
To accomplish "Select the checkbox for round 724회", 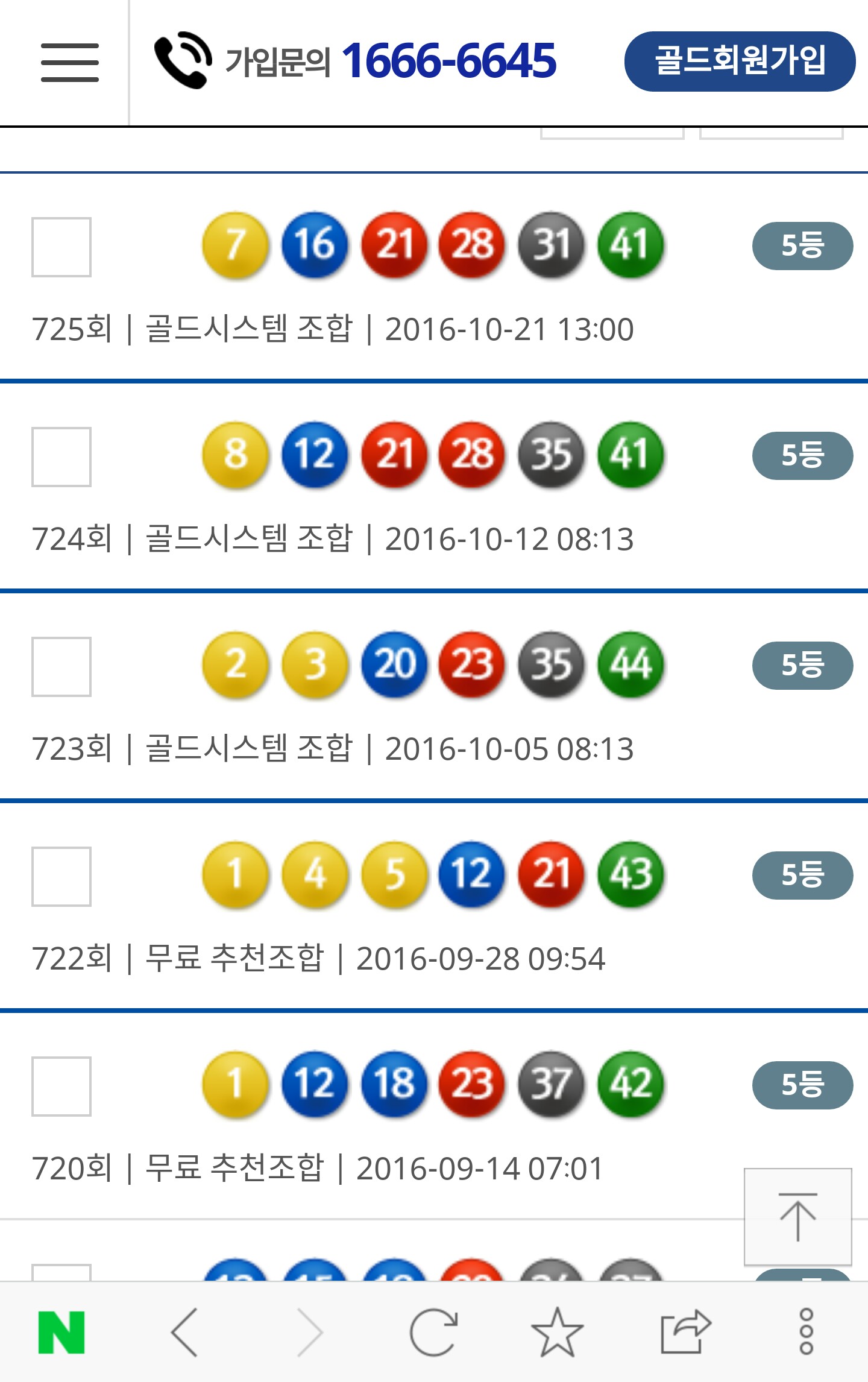I will point(61,457).
